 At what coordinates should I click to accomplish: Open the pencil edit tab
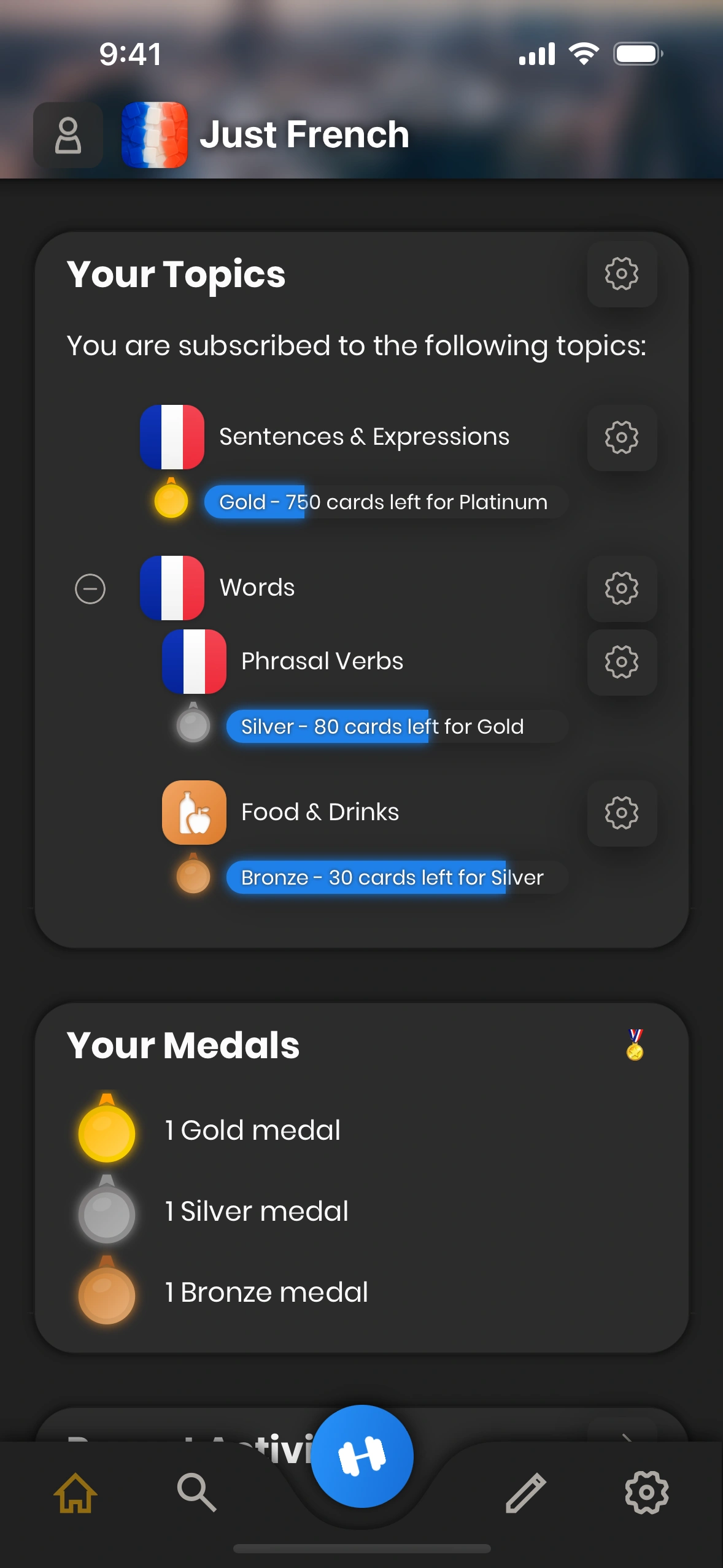tap(525, 1493)
